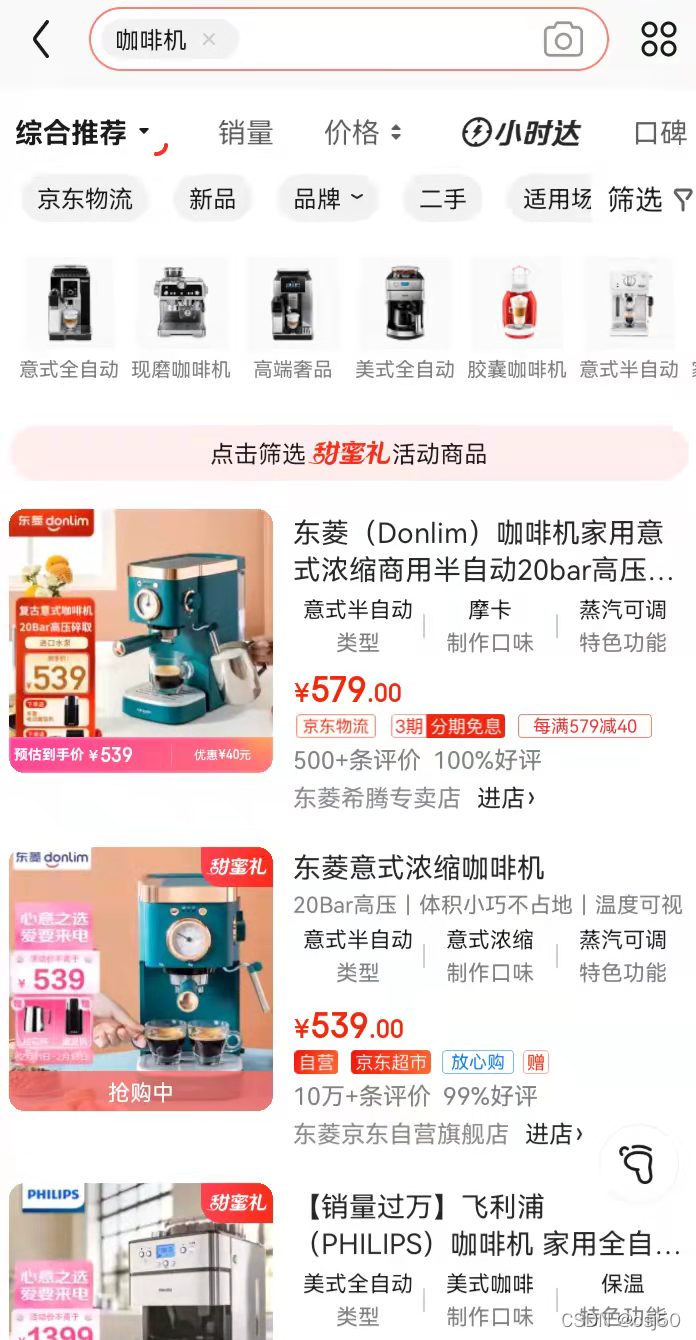Screen dimensions: 696x1340
Task: Enter 东菱京东自营旗舰店 via 进店
Action: [553, 1134]
